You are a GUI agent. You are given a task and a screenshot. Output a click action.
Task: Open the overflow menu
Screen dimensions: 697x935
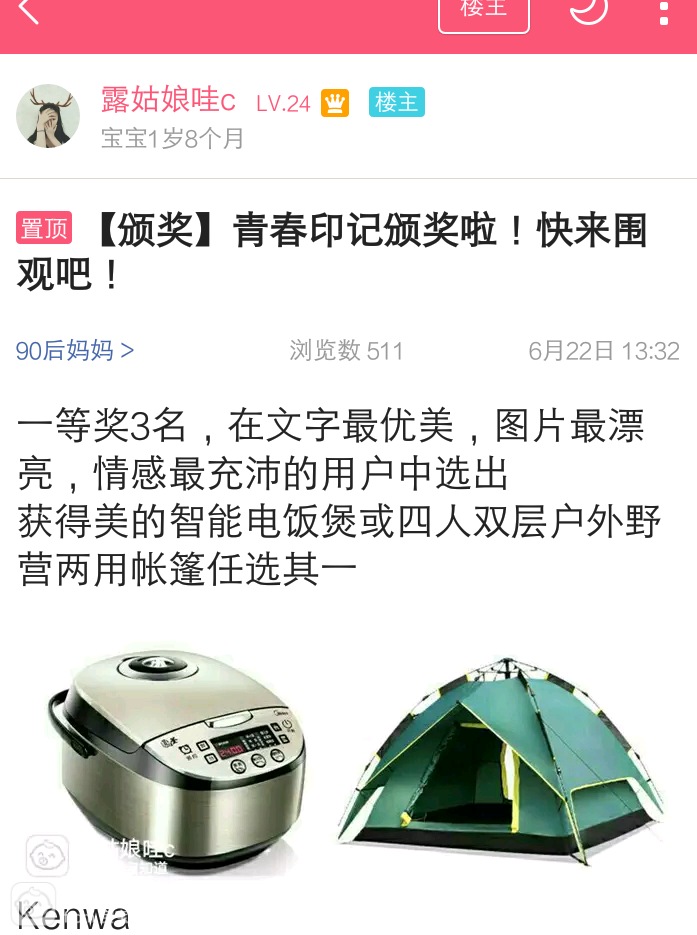point(664,12)
